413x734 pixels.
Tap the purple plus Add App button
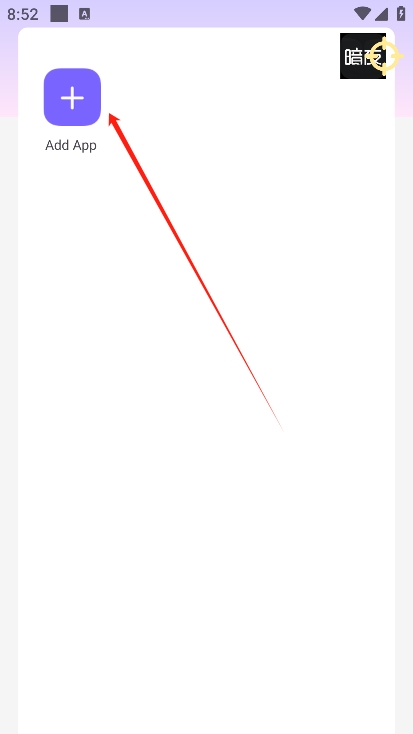(72, 97)
